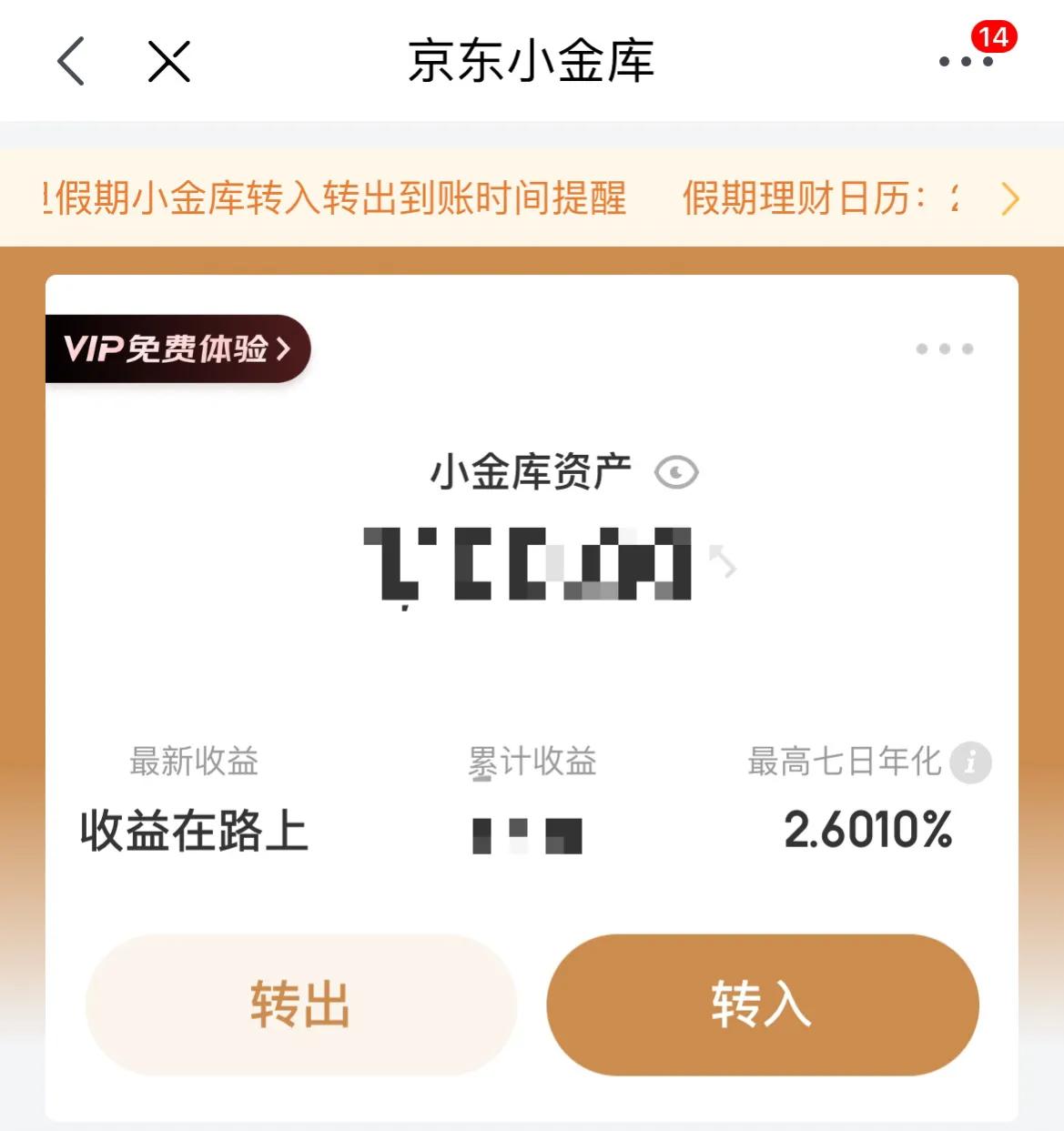Expand the holiday notice with right chevron
Screen dimensions: 1064x1131
point(1008,199)
